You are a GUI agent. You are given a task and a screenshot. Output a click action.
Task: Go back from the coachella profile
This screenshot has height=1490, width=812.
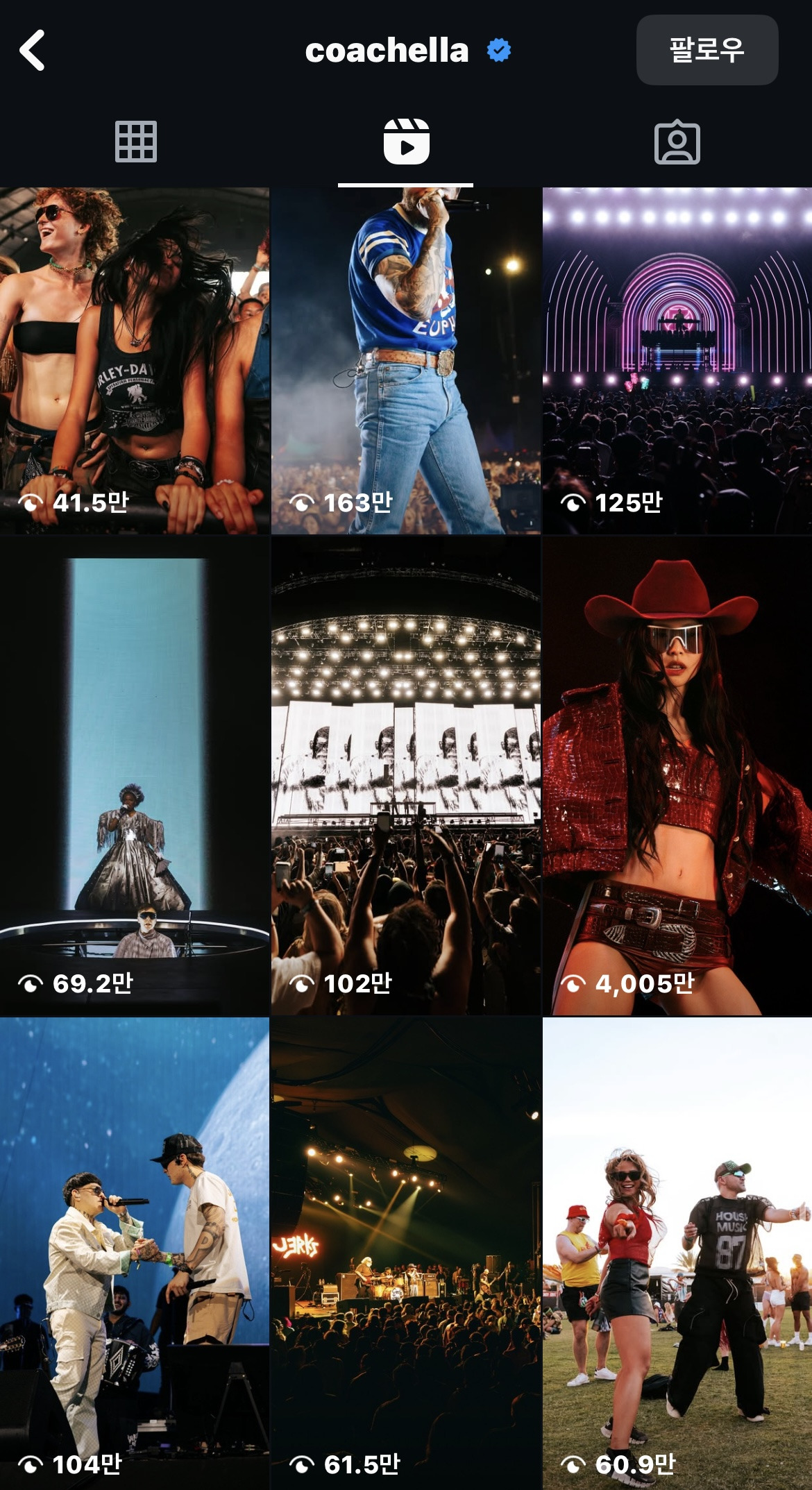tap(33, 50)
